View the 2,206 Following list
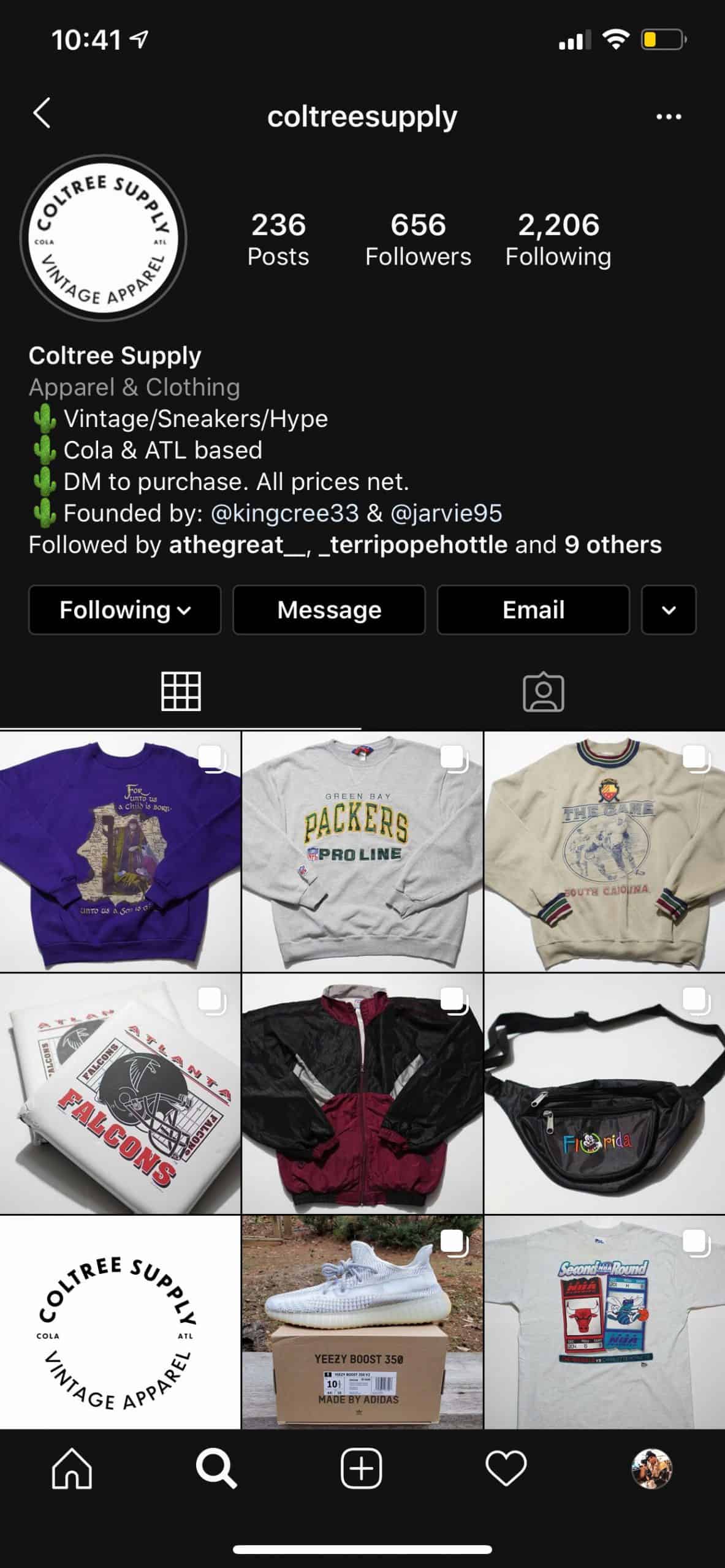725x1568 pixels. pos(558,239)
